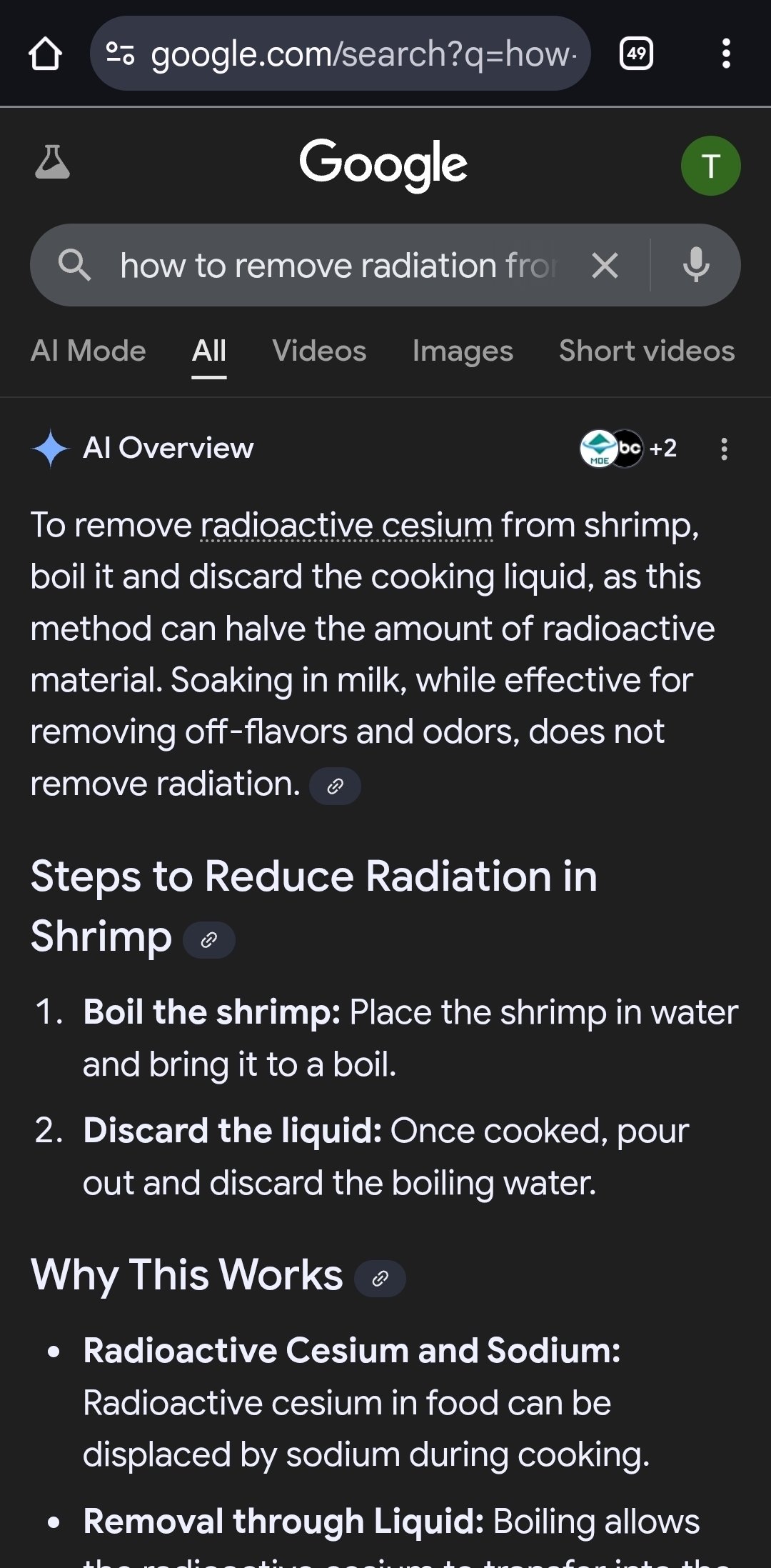Switch to the Videos tab

(x=319, y=351)
